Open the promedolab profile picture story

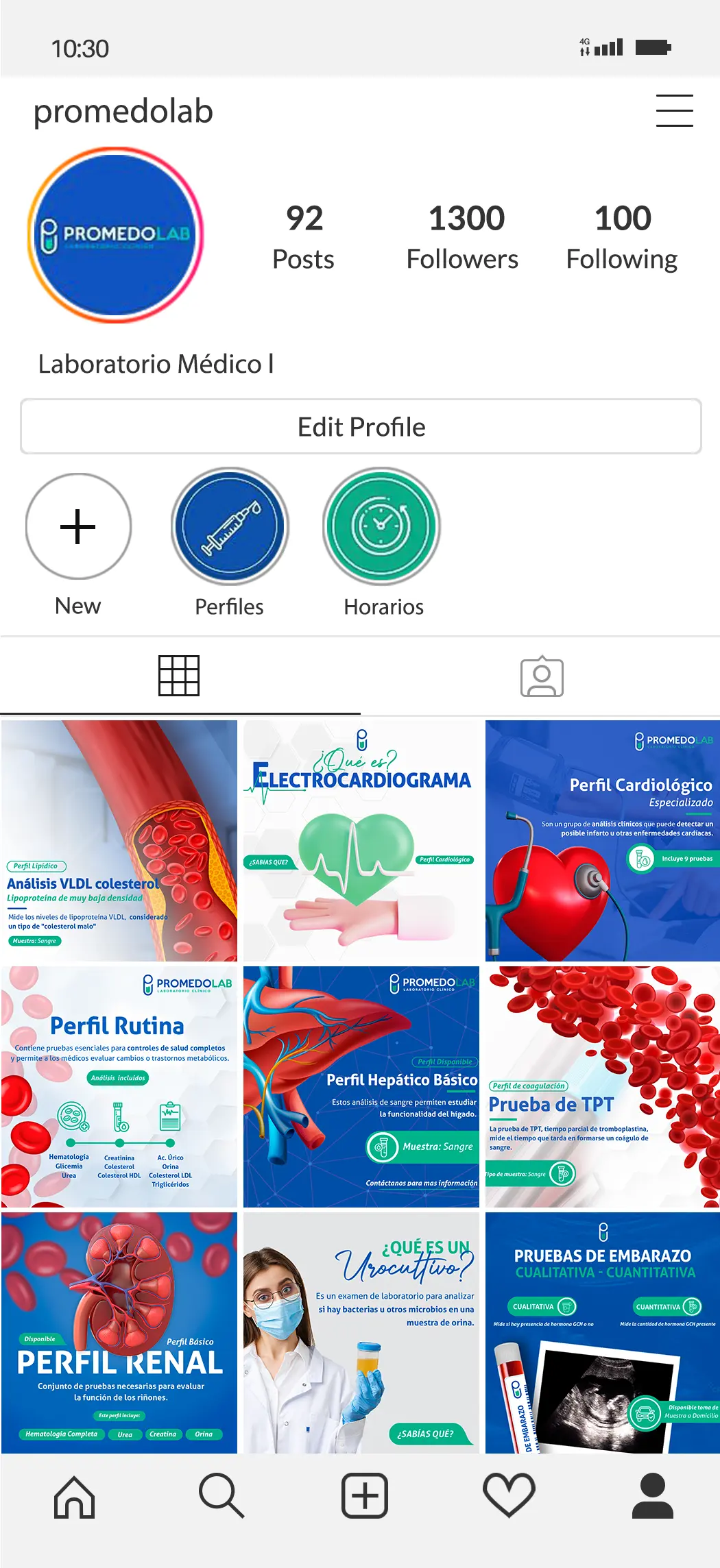click(x=115, y=235)
